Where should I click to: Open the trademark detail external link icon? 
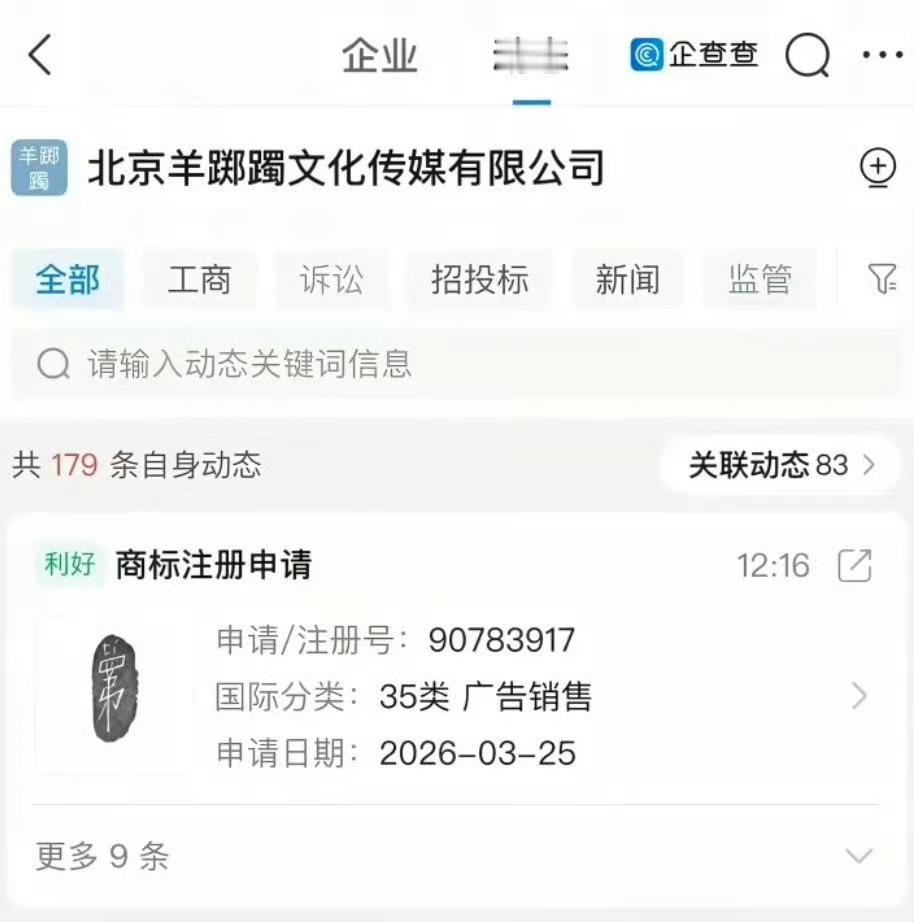857,565
